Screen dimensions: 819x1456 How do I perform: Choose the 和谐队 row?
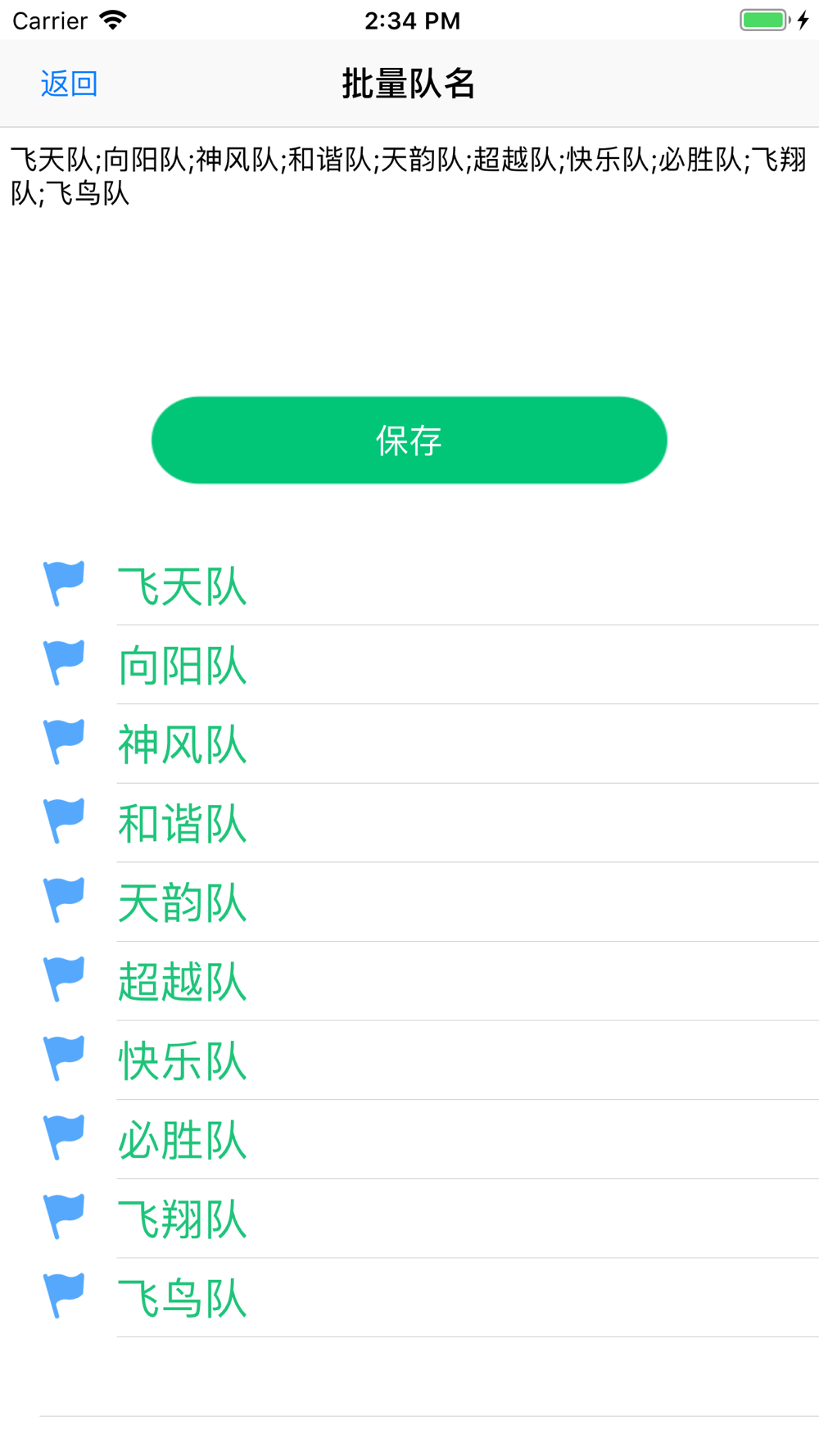pos(409,823)
